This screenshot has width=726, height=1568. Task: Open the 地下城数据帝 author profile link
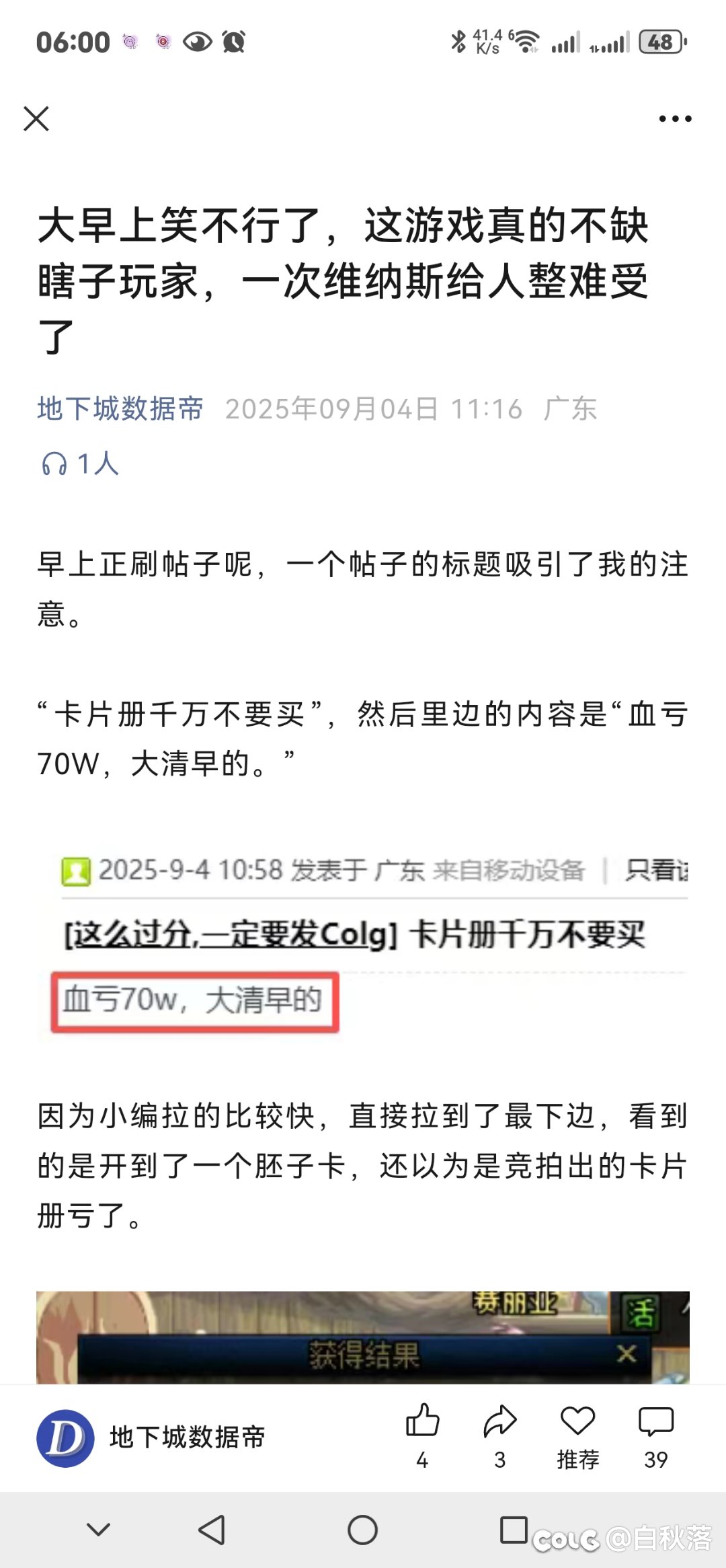pos(120,408)
